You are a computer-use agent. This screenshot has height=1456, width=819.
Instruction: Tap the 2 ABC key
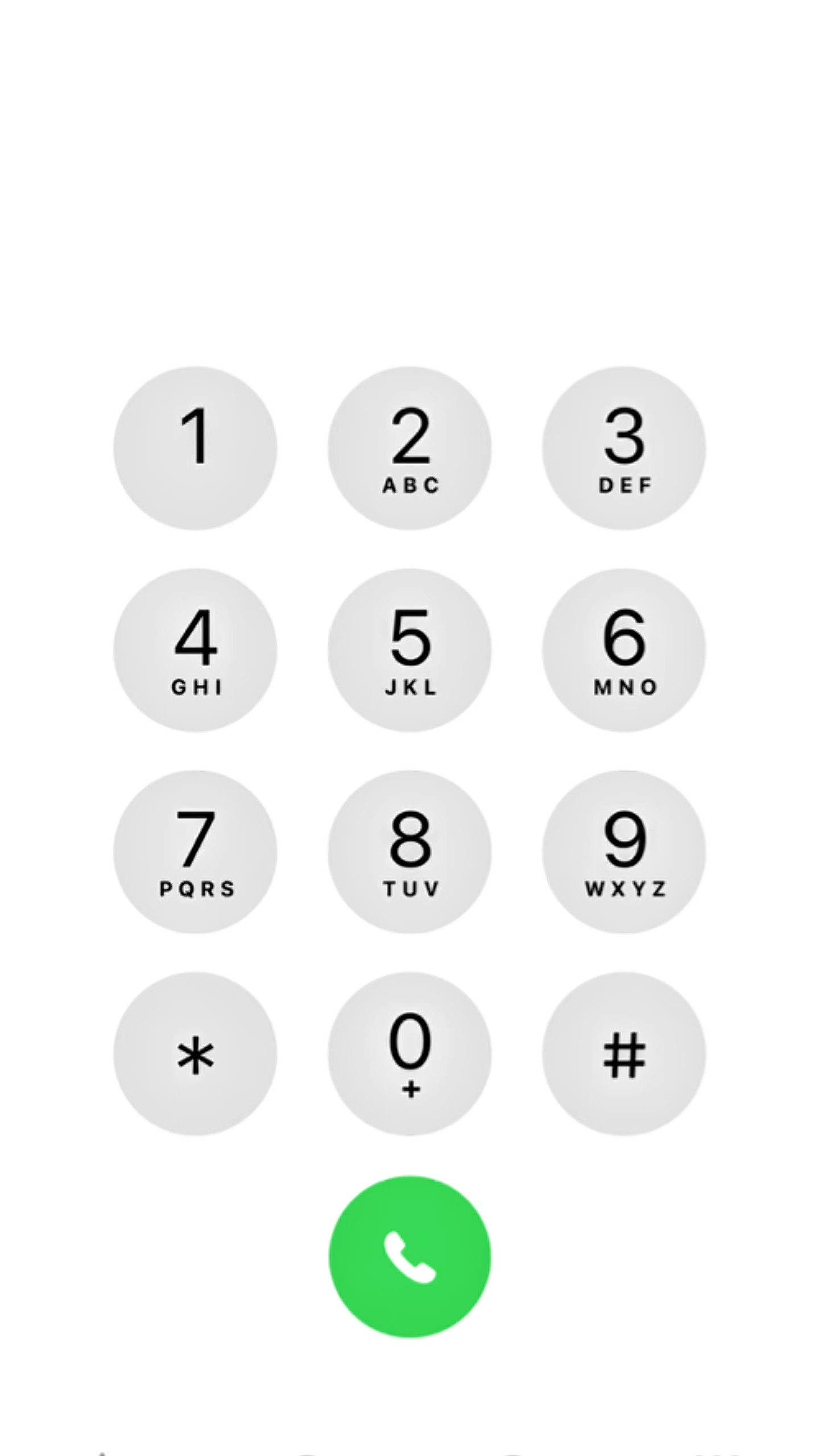pyautogui.click(x=409, y=448)
